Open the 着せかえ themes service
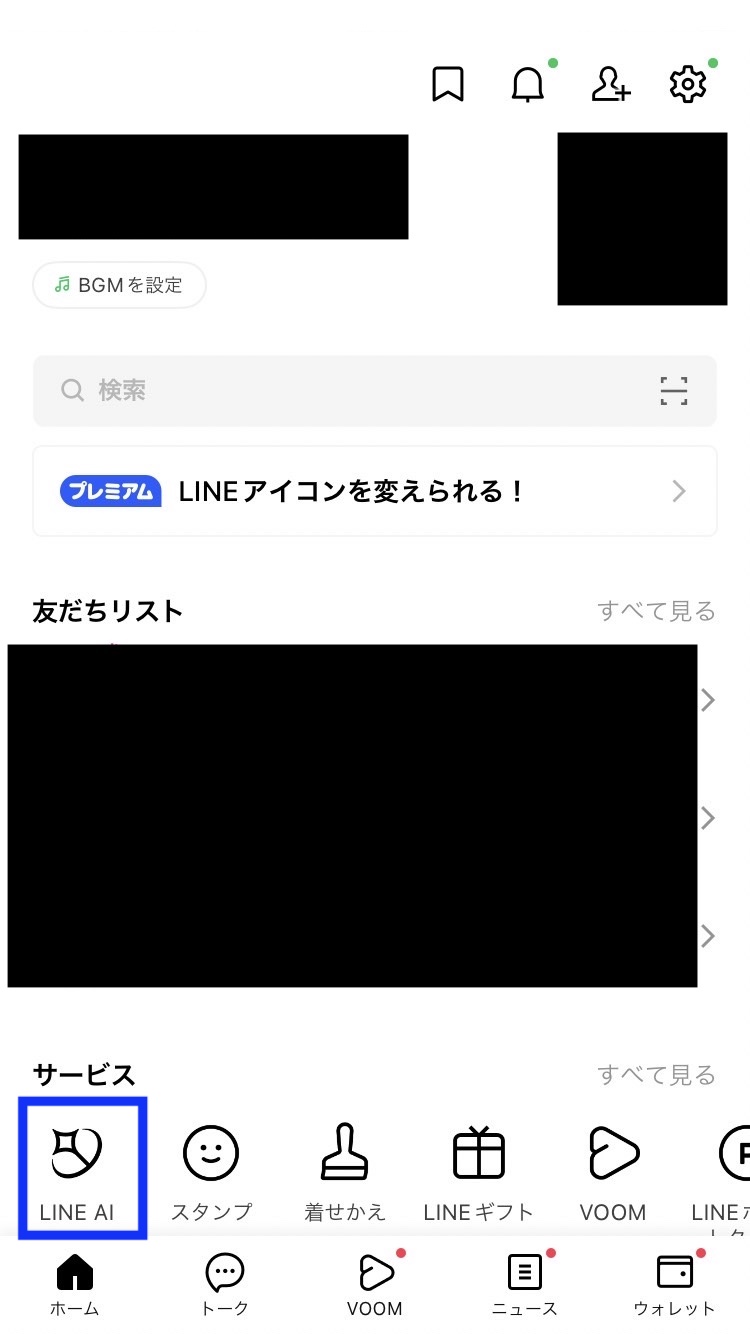 coord(344,1170)
